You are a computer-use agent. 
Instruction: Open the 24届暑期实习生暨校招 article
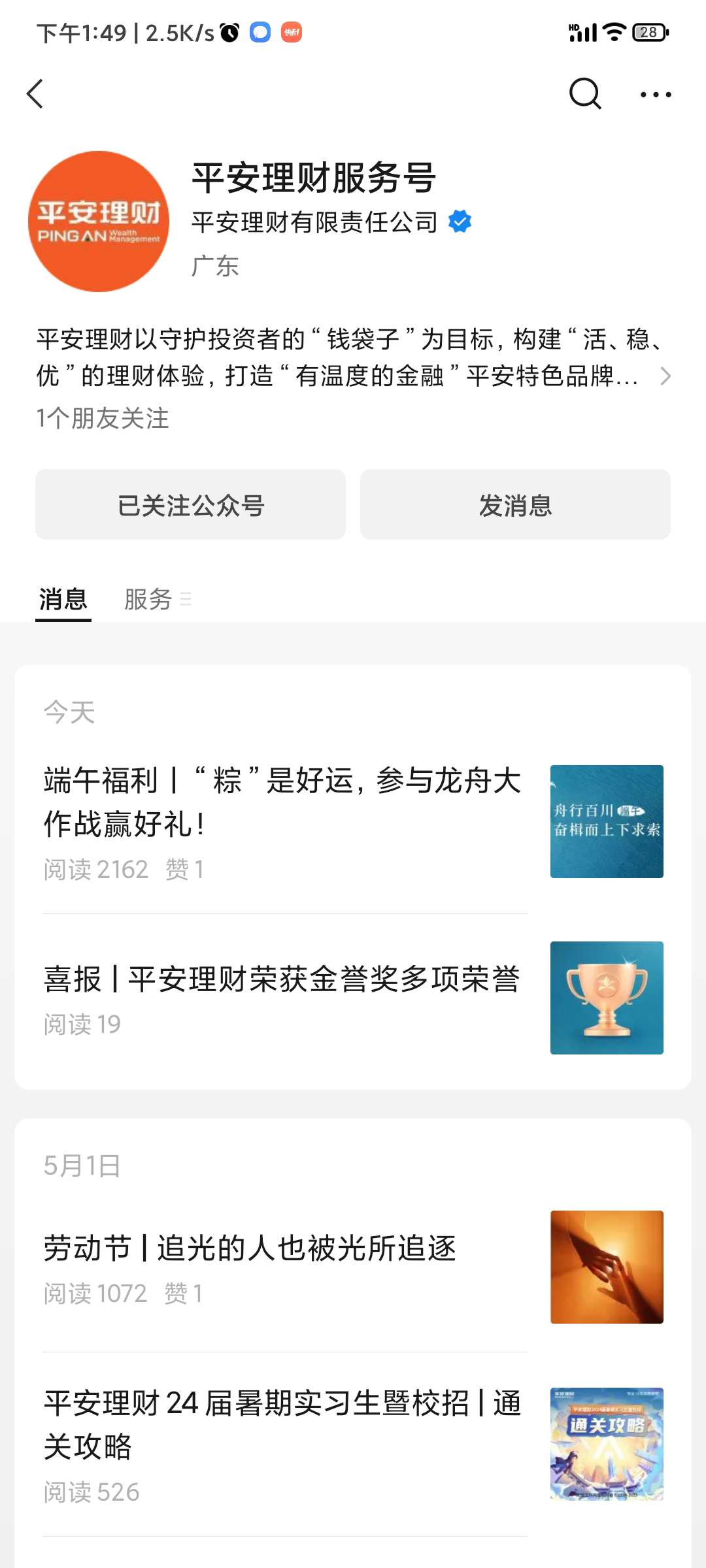(x=353, y=1445)
